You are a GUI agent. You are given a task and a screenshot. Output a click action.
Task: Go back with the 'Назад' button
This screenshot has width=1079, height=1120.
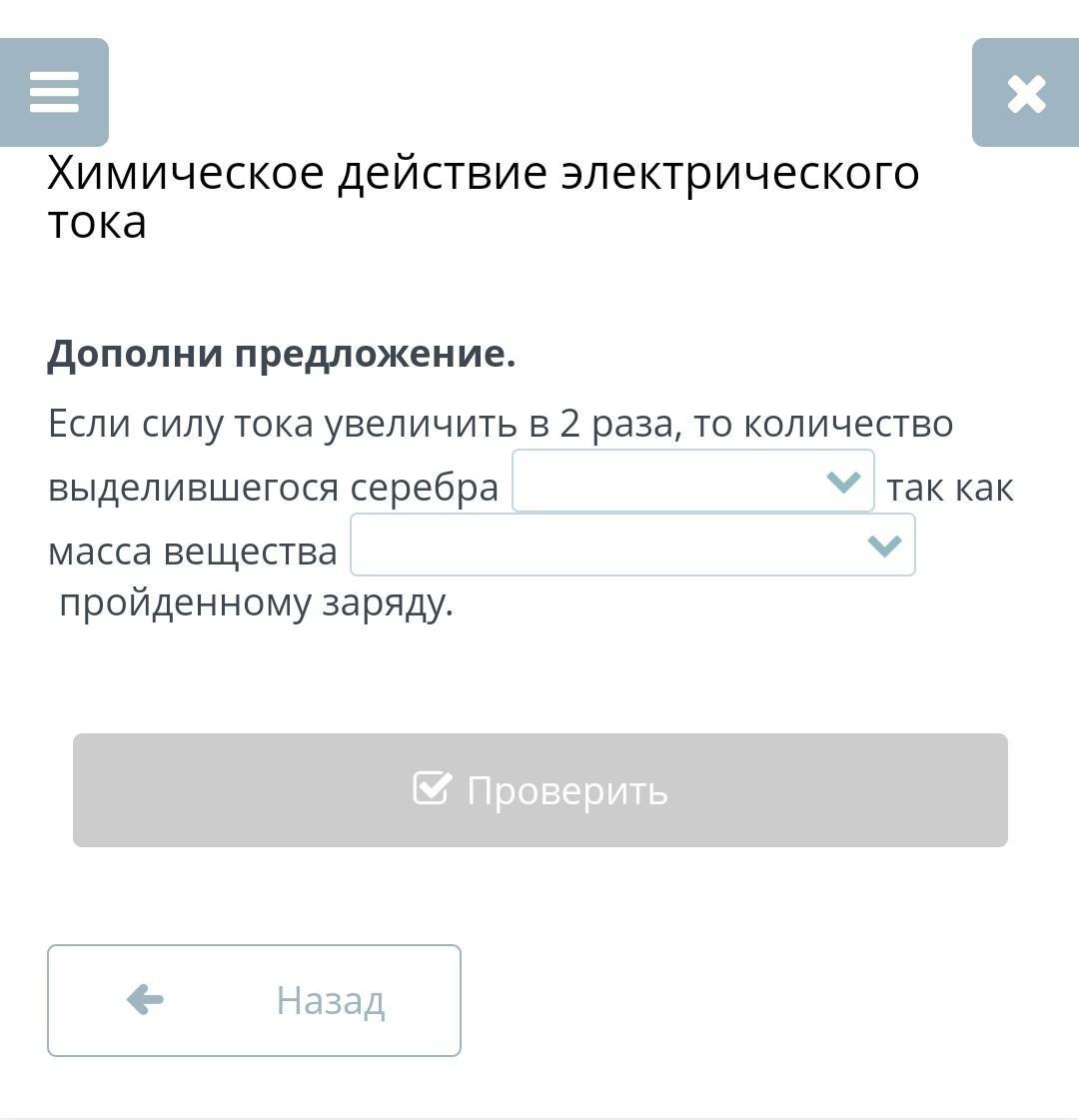click(254, 1000)
